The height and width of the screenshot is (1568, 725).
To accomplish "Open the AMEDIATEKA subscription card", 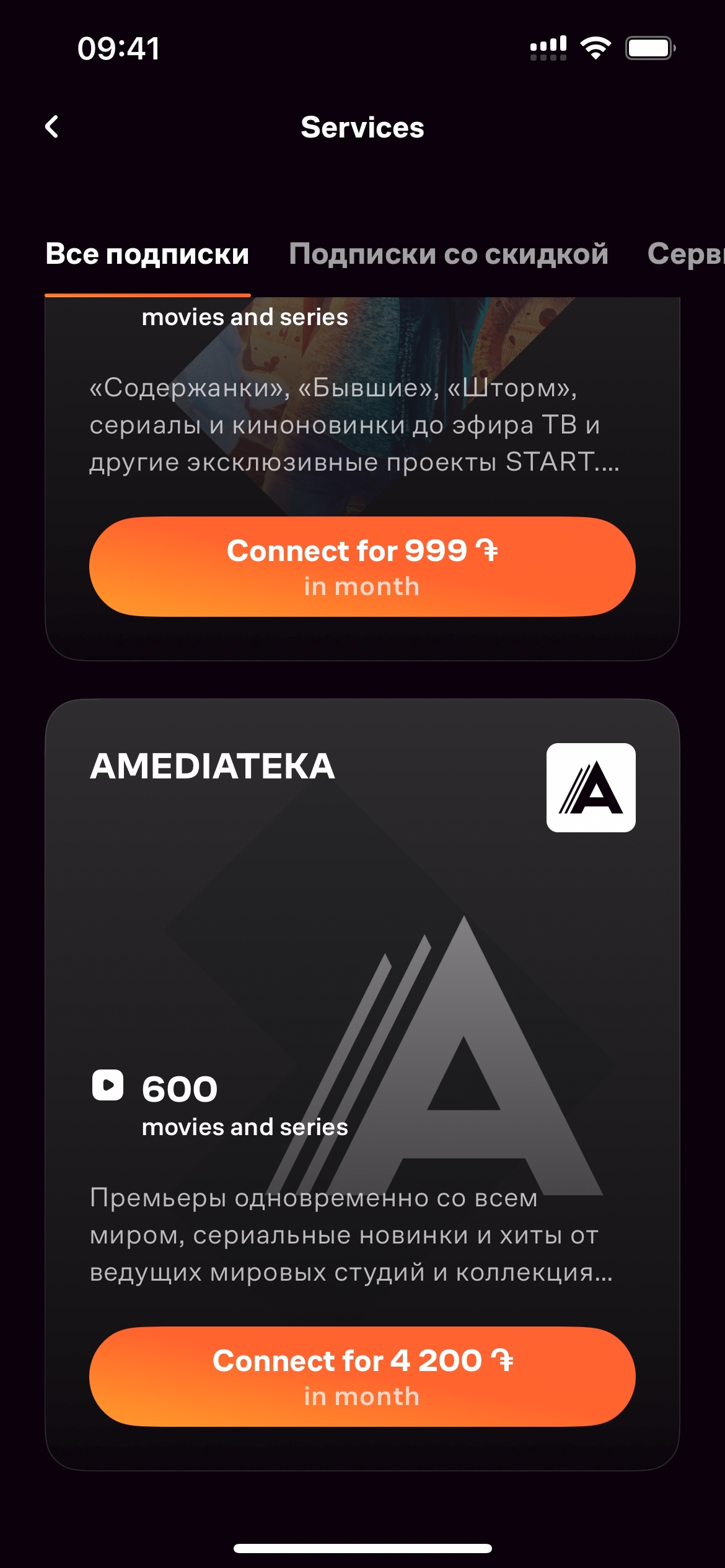I will (362, 929).
